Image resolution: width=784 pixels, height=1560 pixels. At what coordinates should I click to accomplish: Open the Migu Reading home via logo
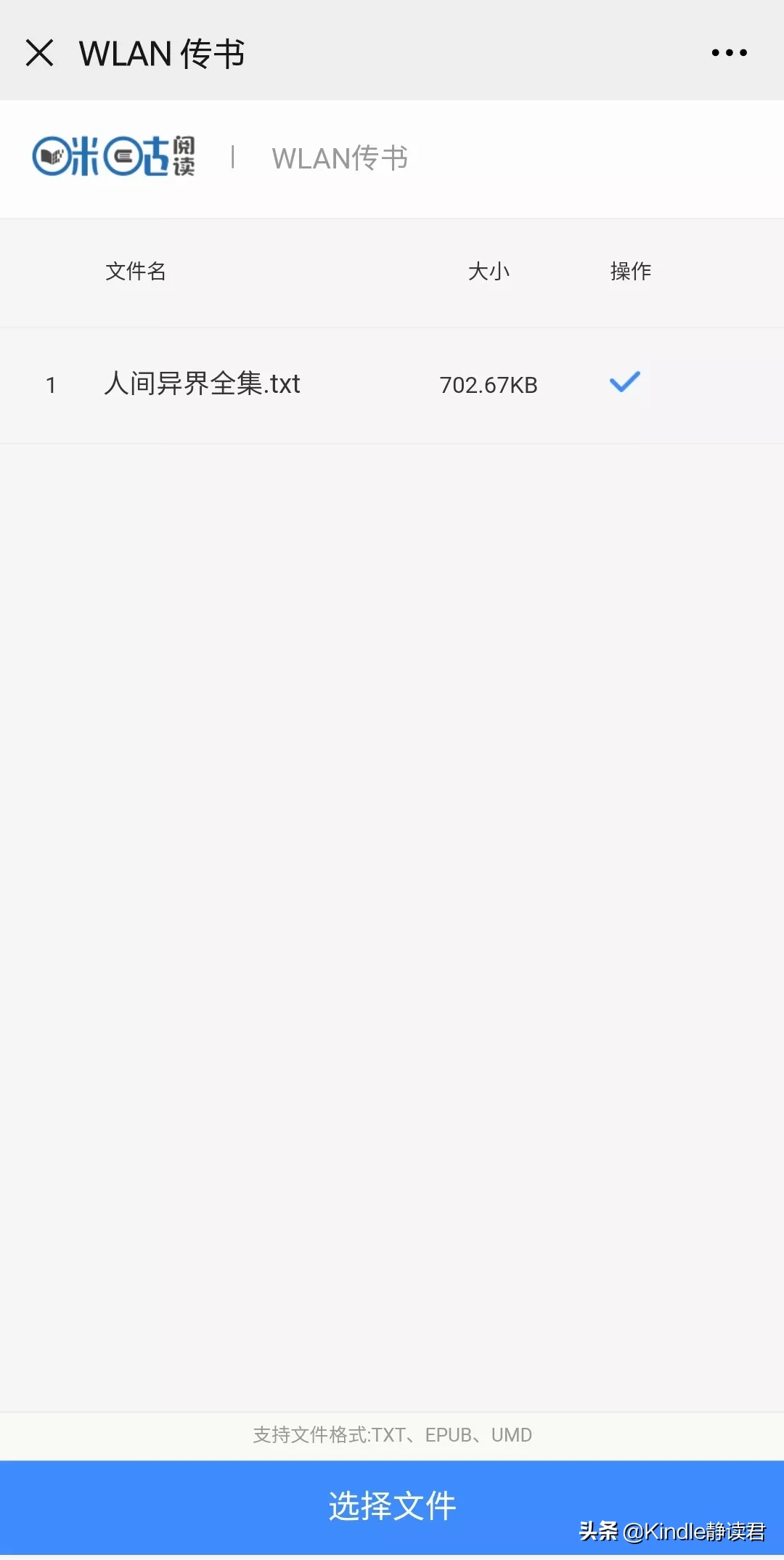pyautogui.click(x=116, y=156)
